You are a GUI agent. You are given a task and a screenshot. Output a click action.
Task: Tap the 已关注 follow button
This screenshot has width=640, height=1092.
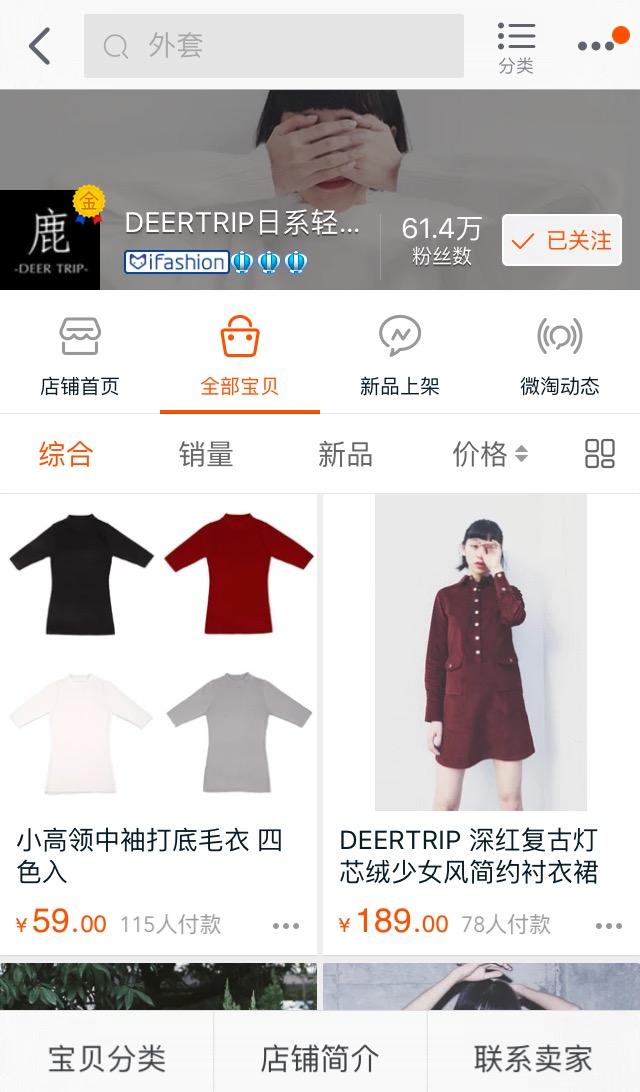point(562,240)
